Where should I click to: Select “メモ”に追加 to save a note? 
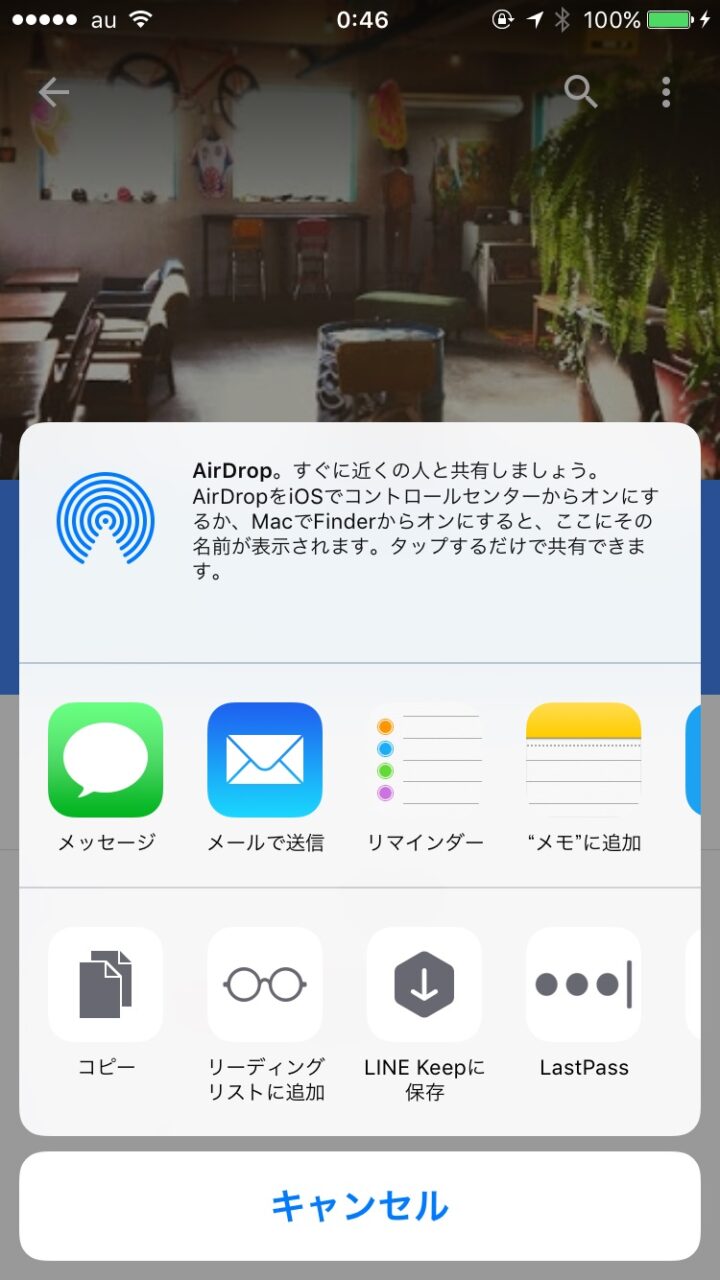pos(584,760)
